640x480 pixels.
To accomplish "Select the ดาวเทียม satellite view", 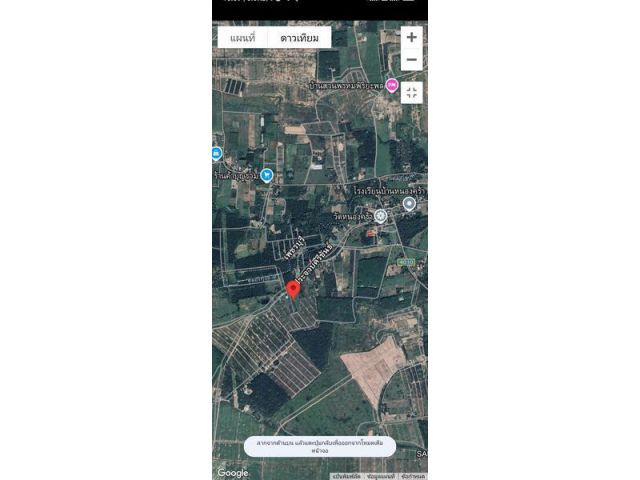I will [299, 38].
